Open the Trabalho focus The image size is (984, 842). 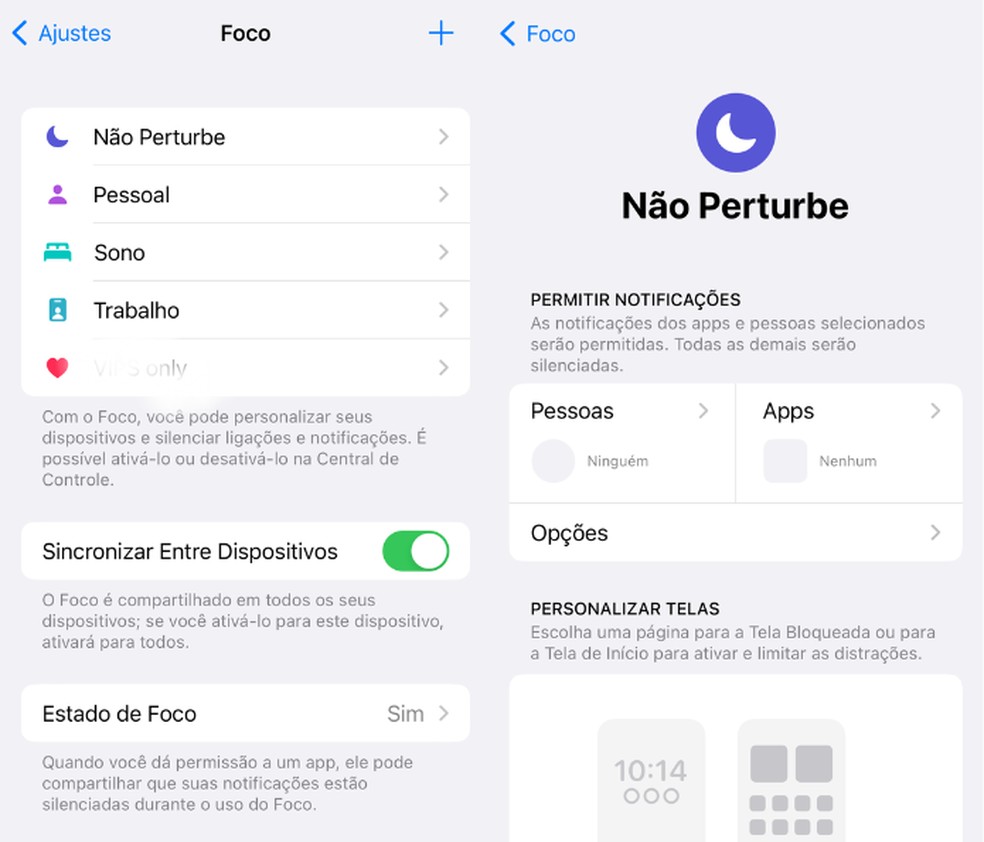(x=245, y=311)
